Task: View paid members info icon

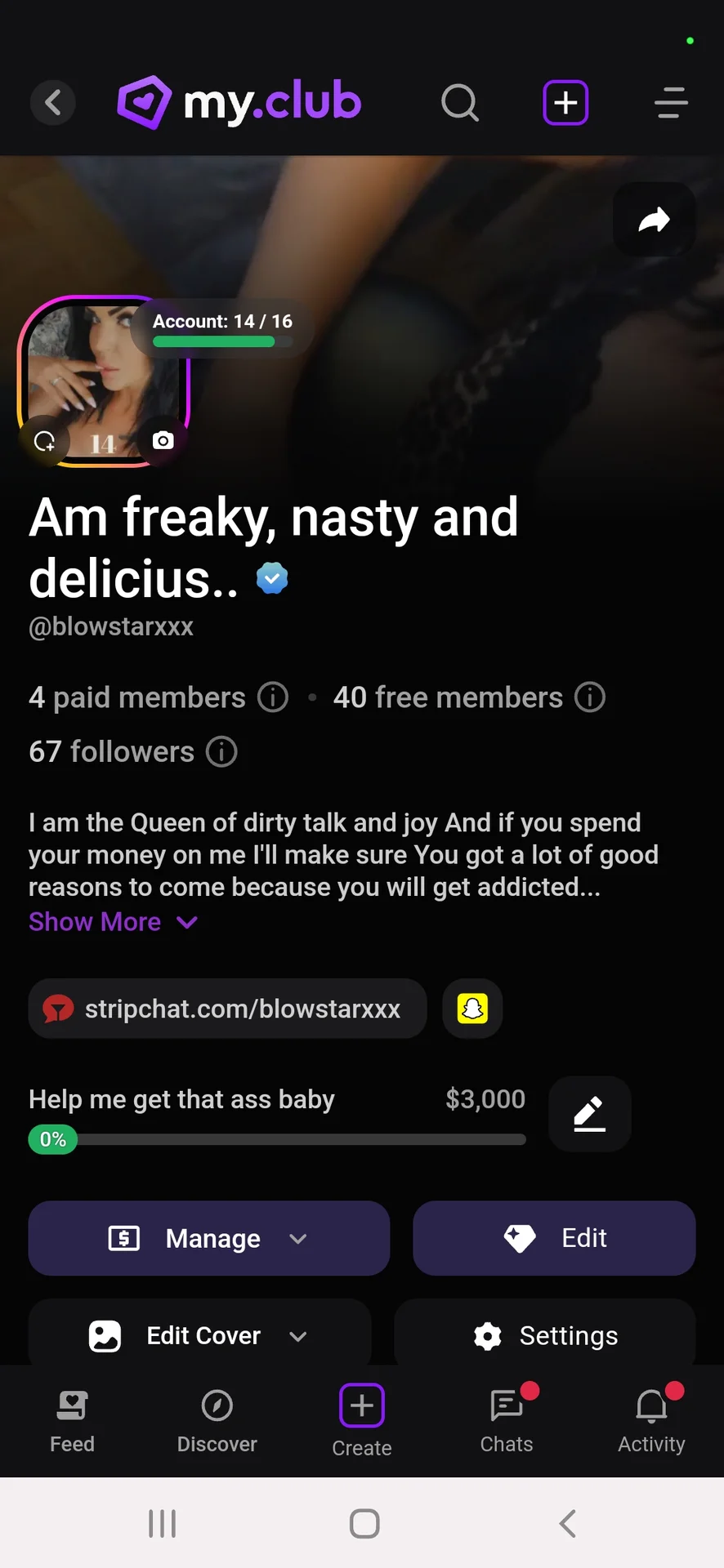Action: [273, 697]
